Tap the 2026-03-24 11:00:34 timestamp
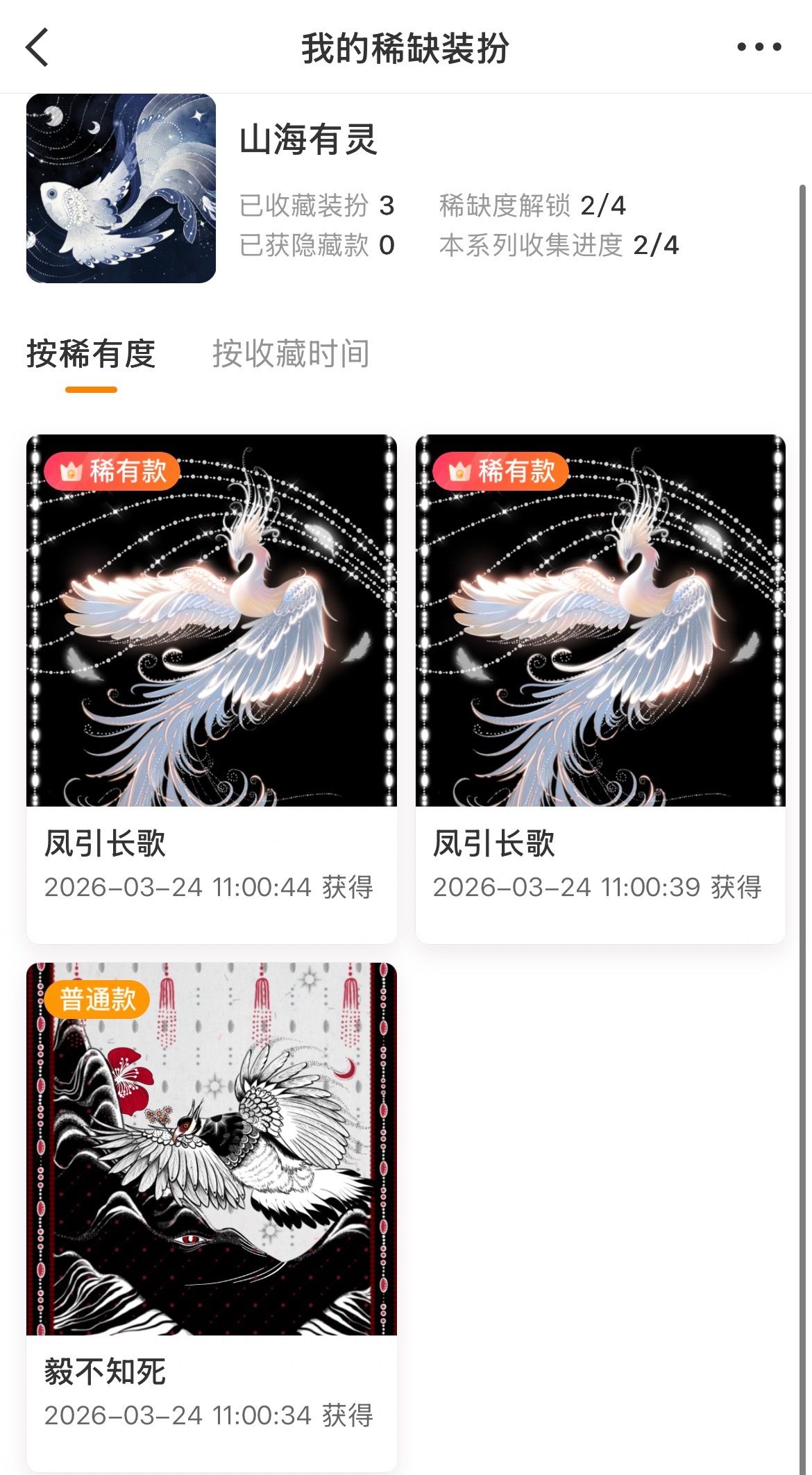 [x=208, y=1415]
